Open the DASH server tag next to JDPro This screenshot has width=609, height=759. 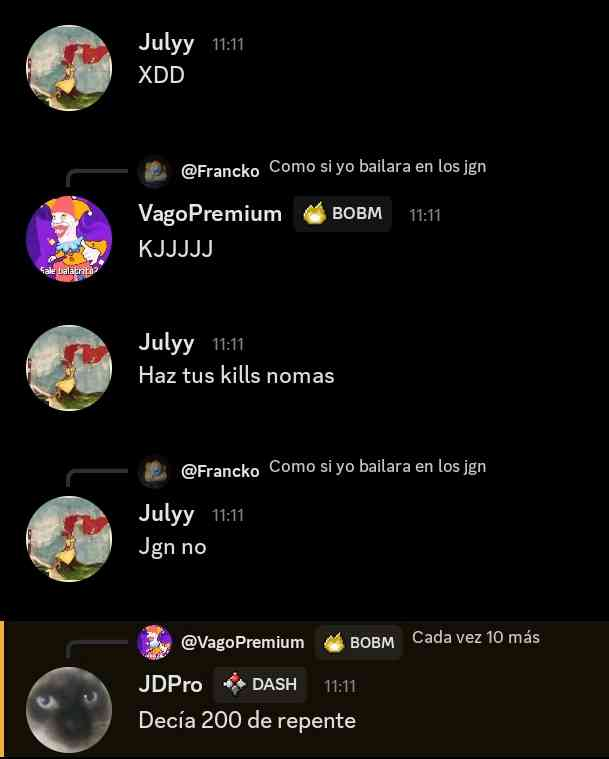coord(260,685)
